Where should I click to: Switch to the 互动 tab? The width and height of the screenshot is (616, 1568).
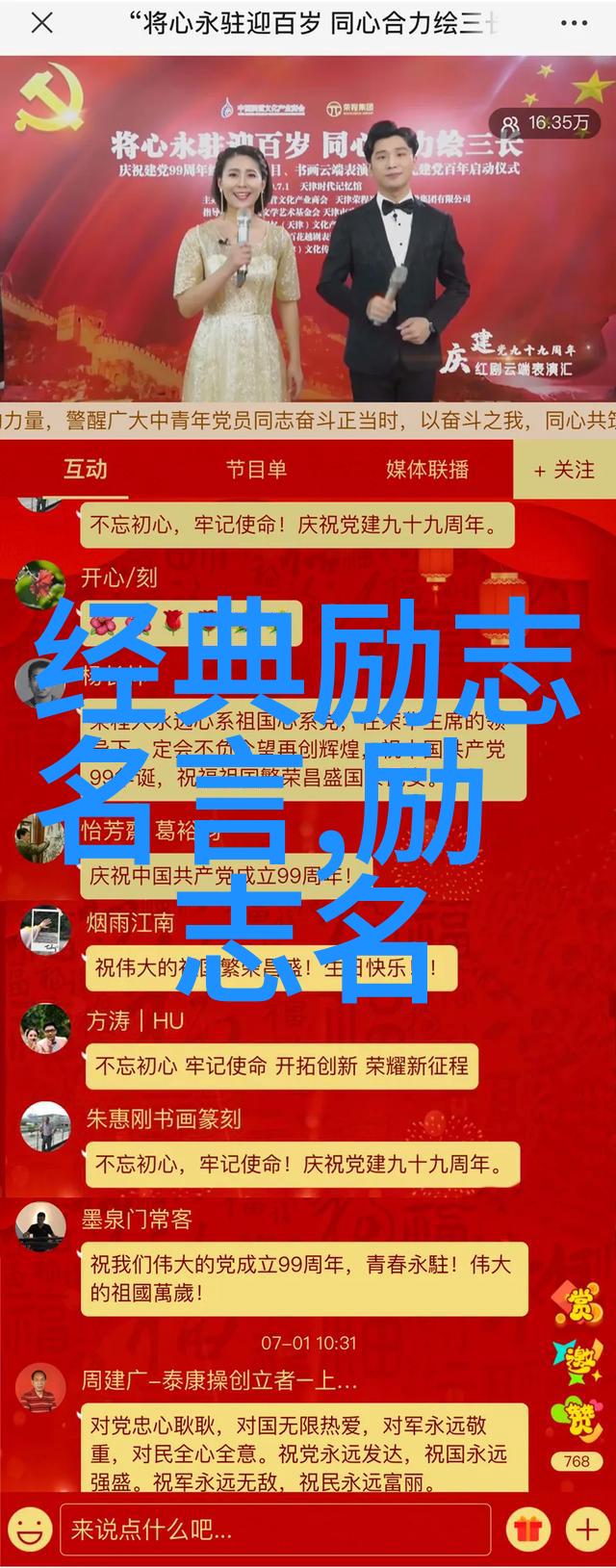86,470
